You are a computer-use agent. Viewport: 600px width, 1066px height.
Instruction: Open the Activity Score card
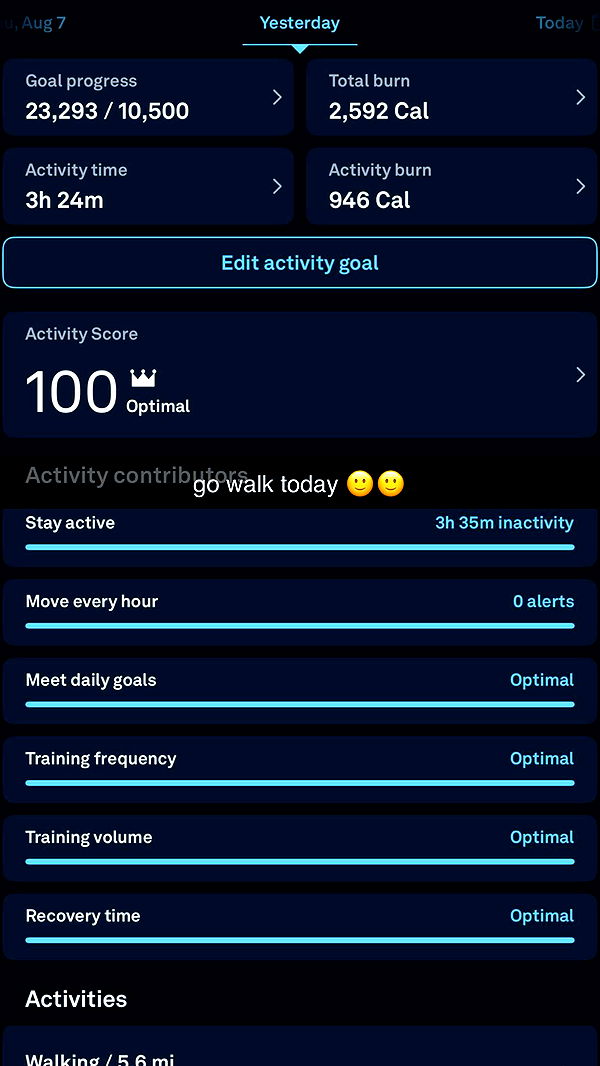click(x=300, y=374)
